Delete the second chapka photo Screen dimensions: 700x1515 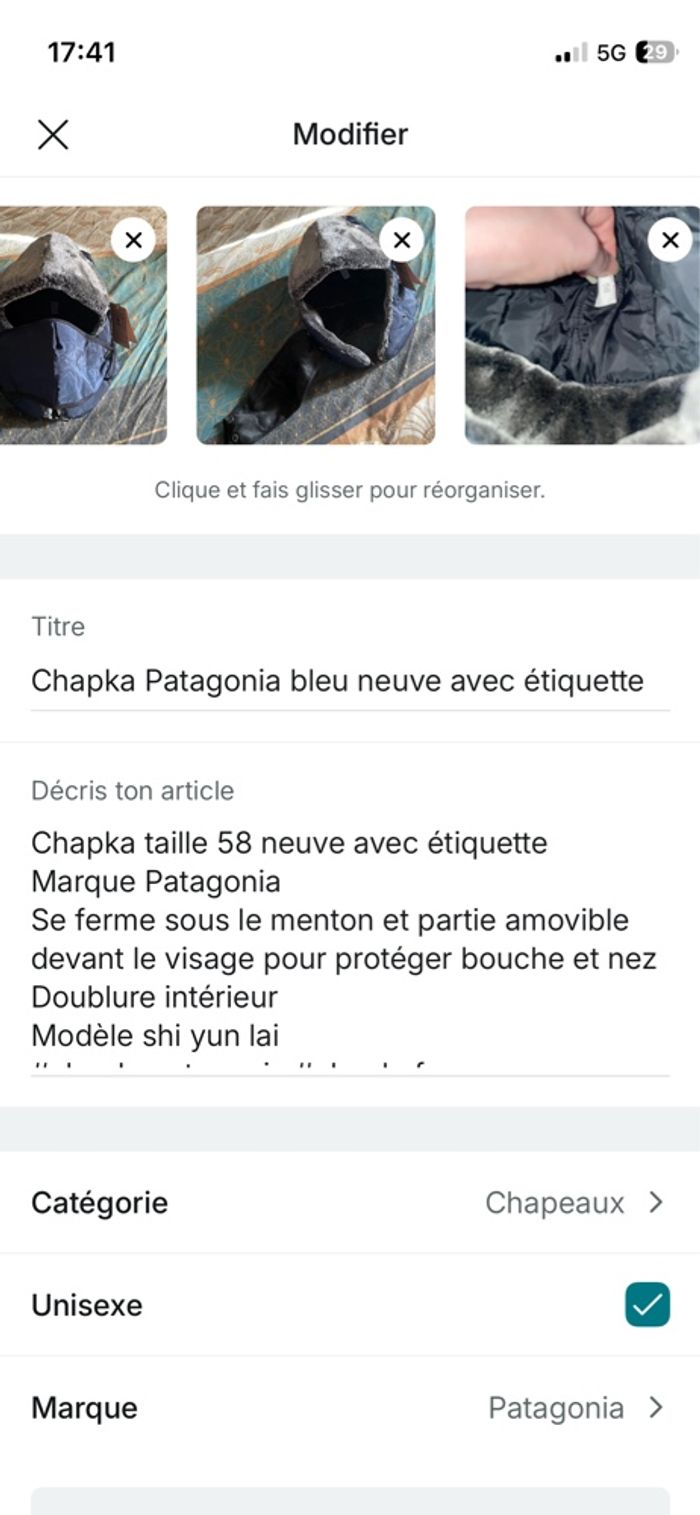(x=402, y=240)
